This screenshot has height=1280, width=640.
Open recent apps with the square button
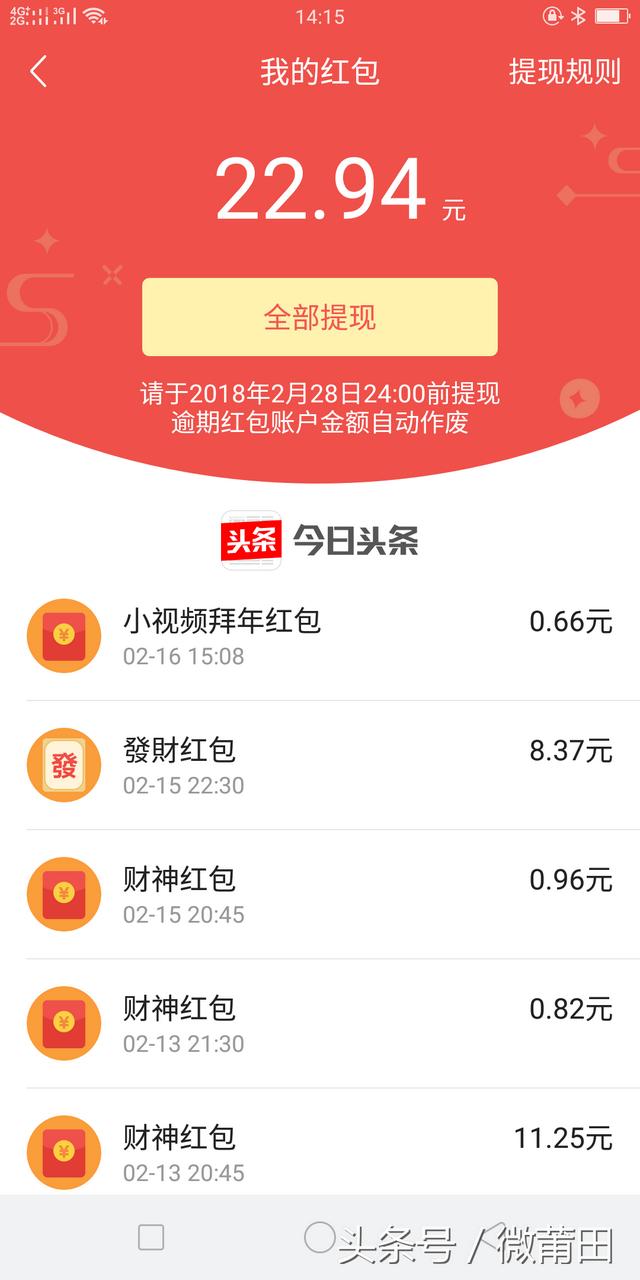click(151, 1237)
